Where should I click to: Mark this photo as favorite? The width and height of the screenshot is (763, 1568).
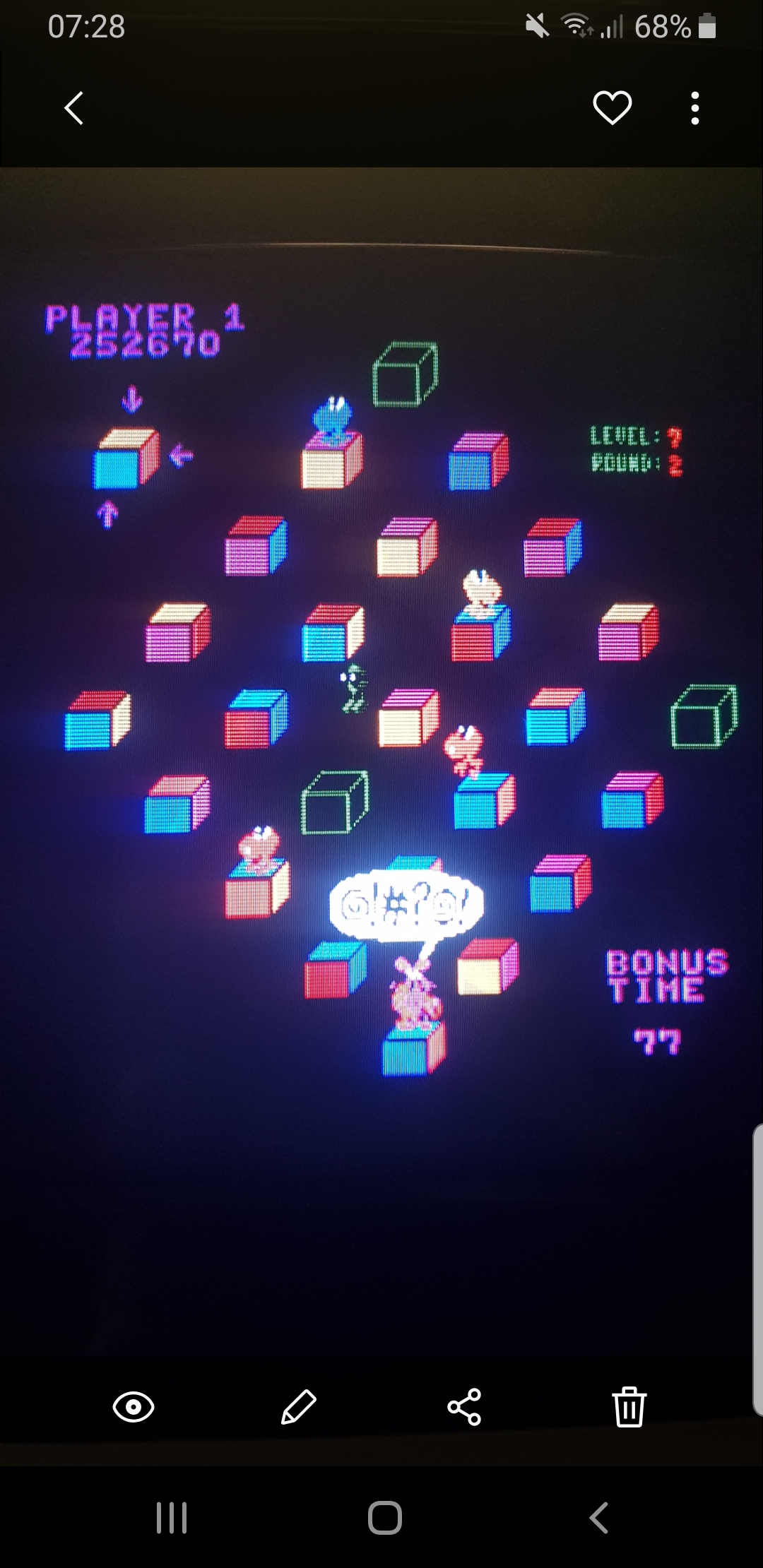coord(612,108)
